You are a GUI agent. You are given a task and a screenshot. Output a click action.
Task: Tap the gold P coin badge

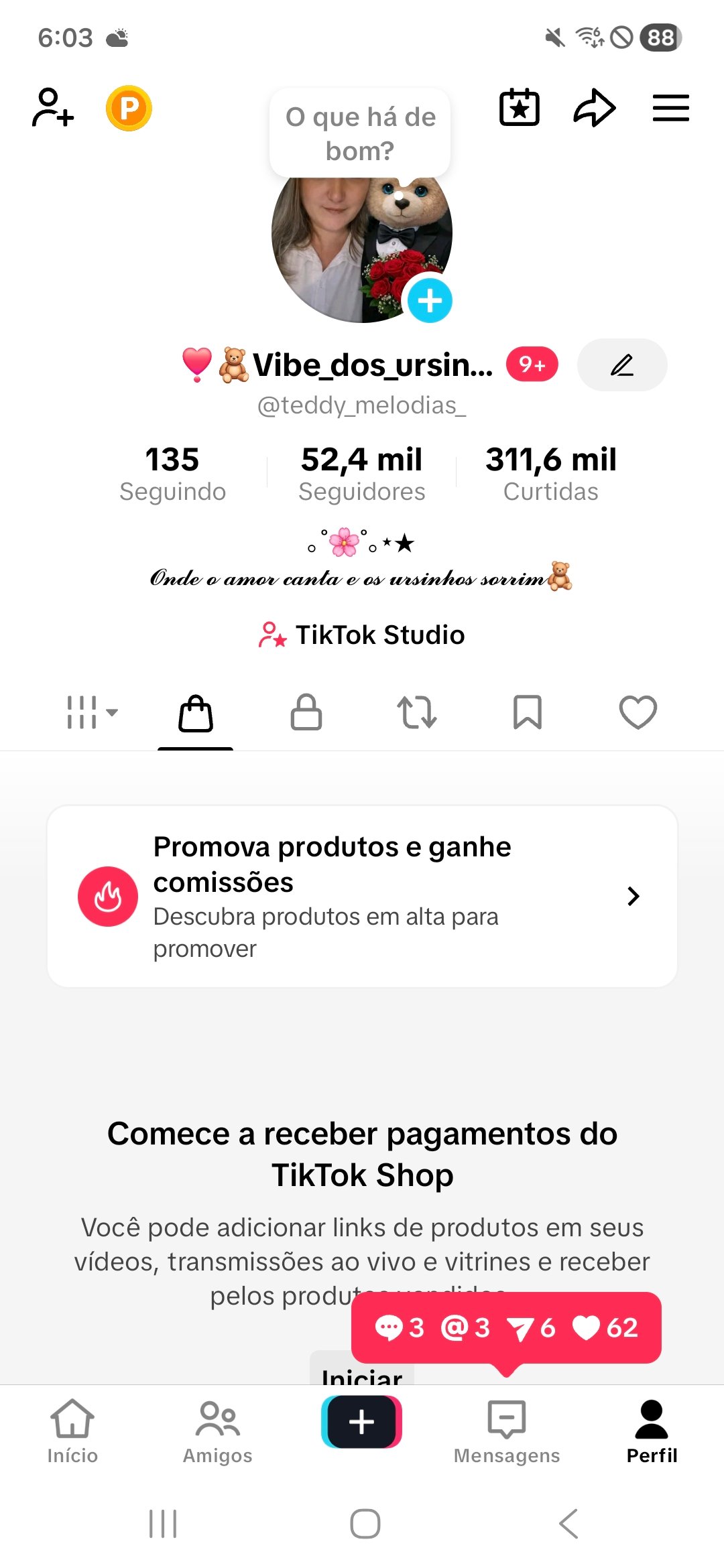coord(129,108)
